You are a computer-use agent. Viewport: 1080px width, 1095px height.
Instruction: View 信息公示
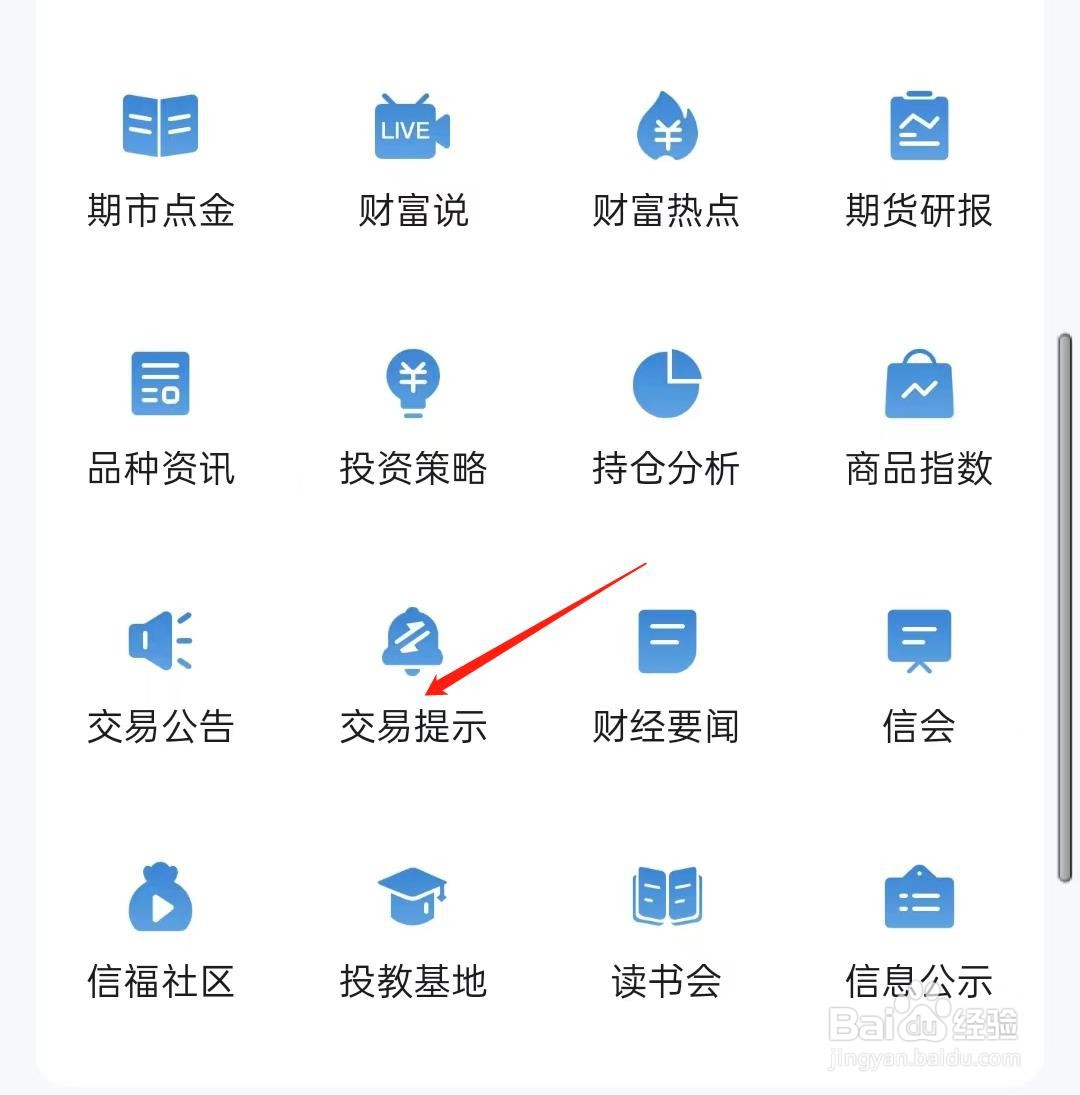click(918, 898)
